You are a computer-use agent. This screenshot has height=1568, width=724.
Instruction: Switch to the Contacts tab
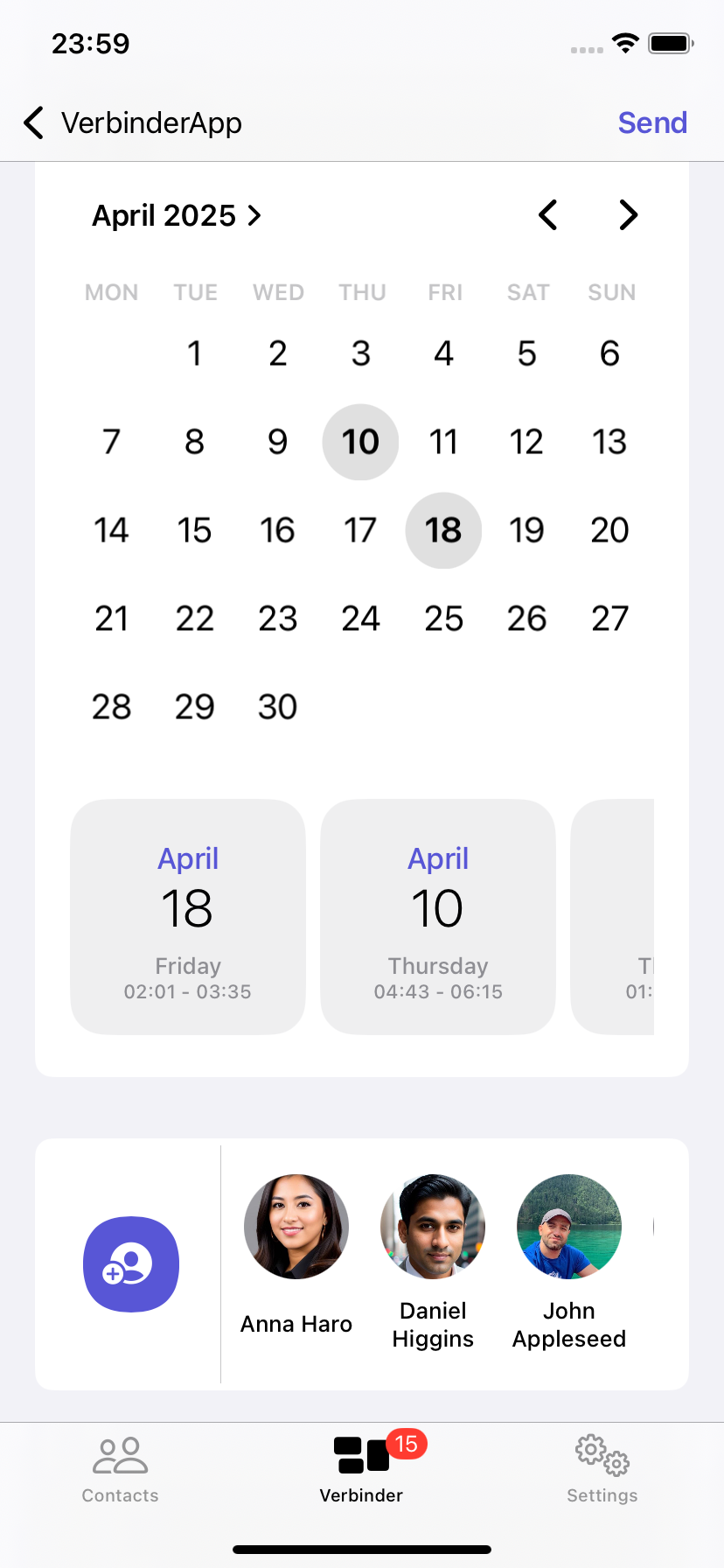(121, 1470)
